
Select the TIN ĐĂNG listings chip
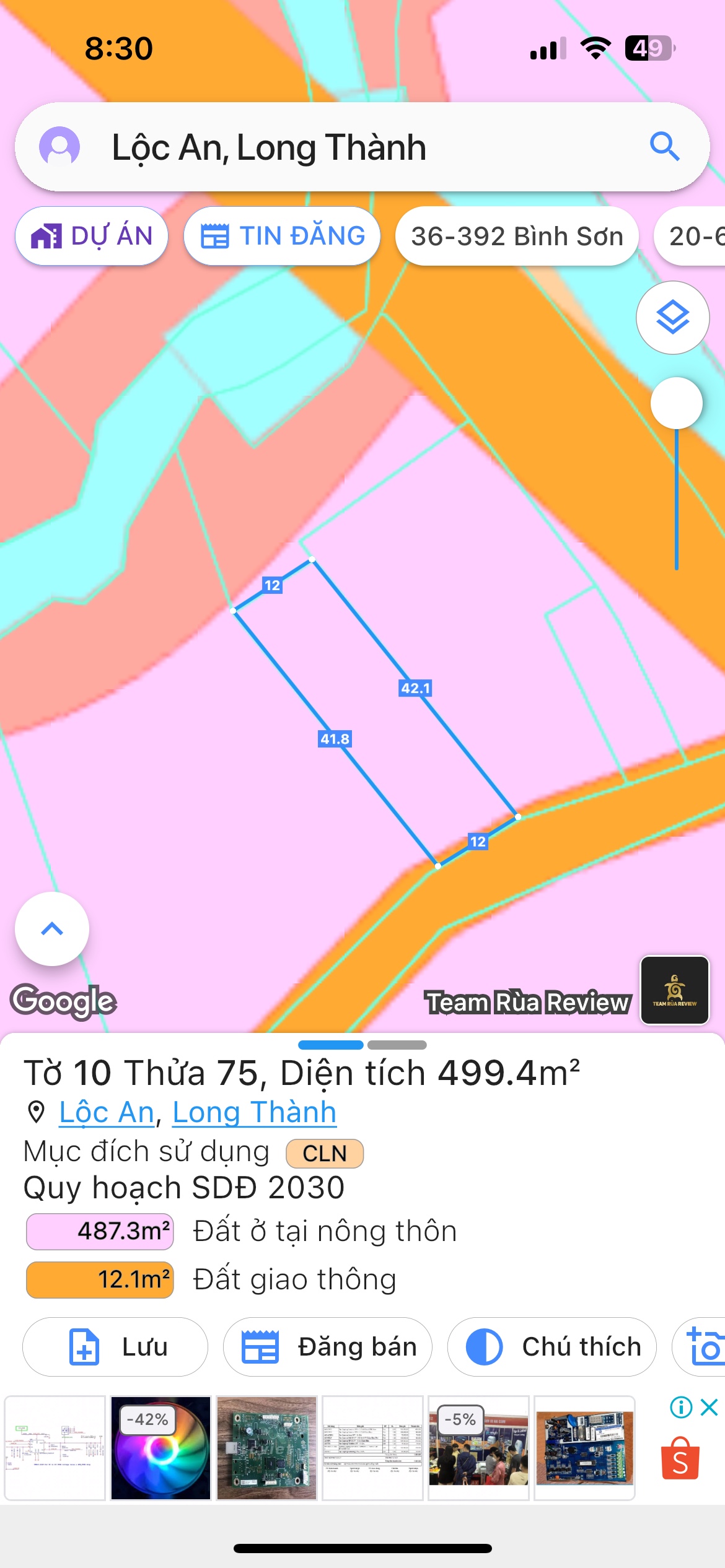point(282,236)
